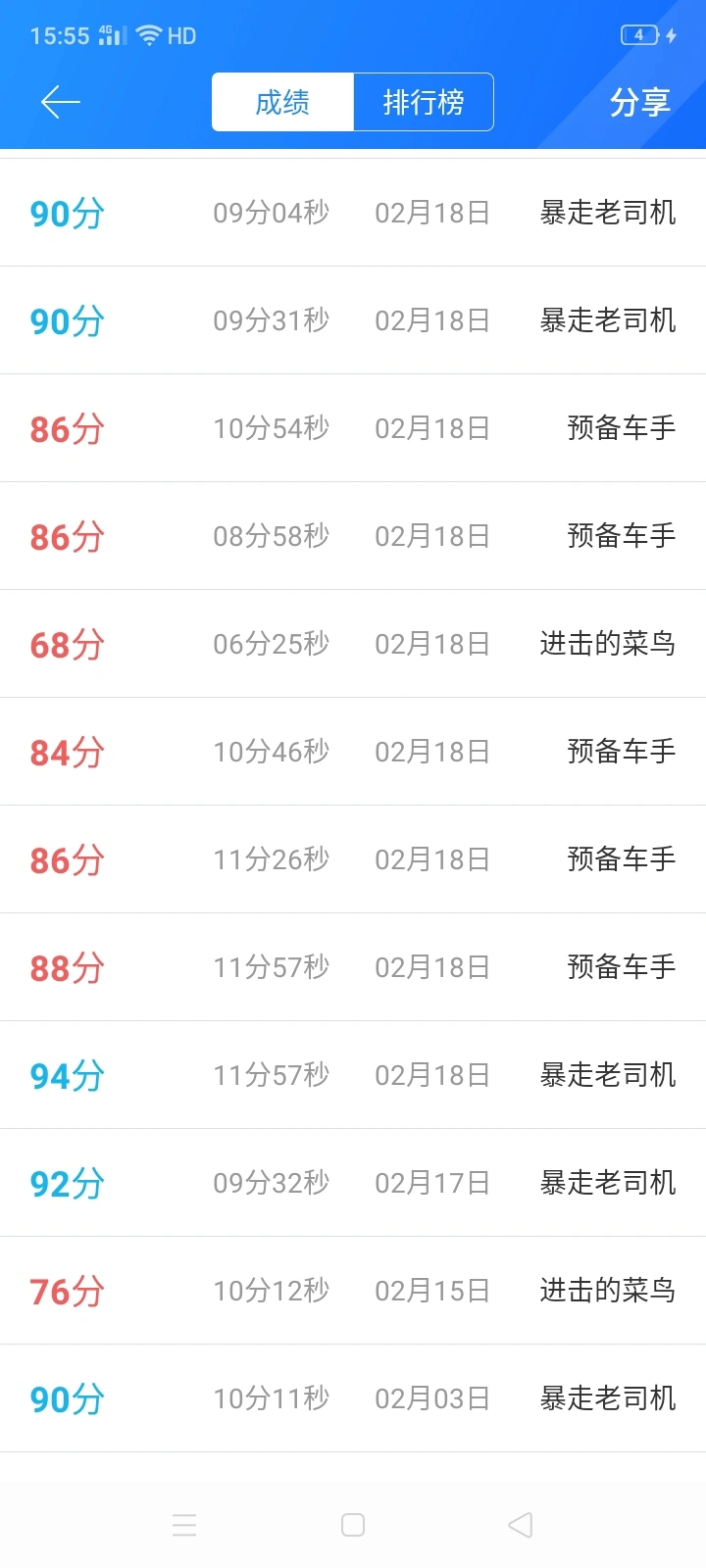The image size is (706, 1568).
Task: Open the 84分 record with 10分46秒
Action: [353, 752]
